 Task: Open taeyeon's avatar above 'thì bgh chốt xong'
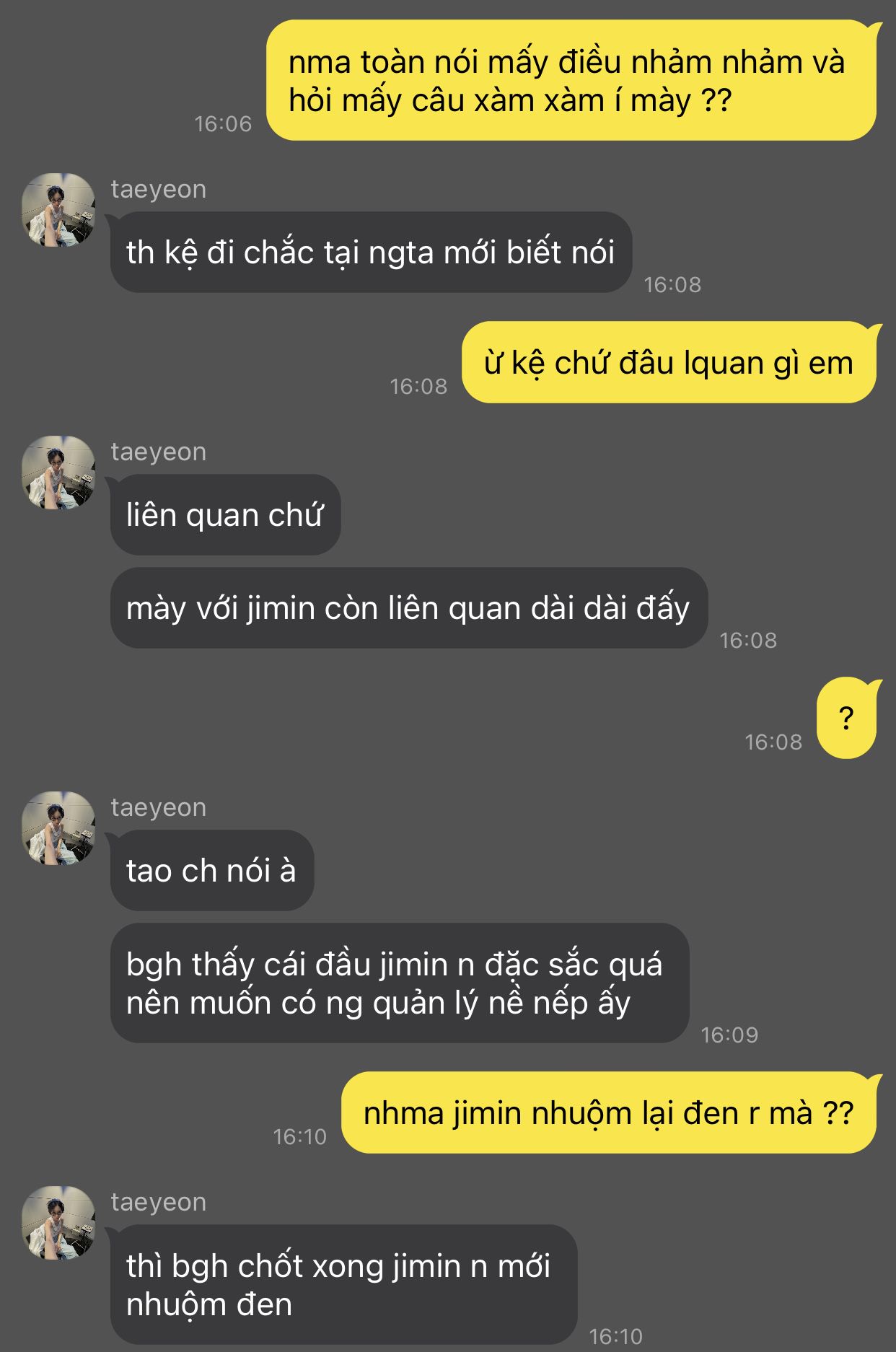[58, 1223]
